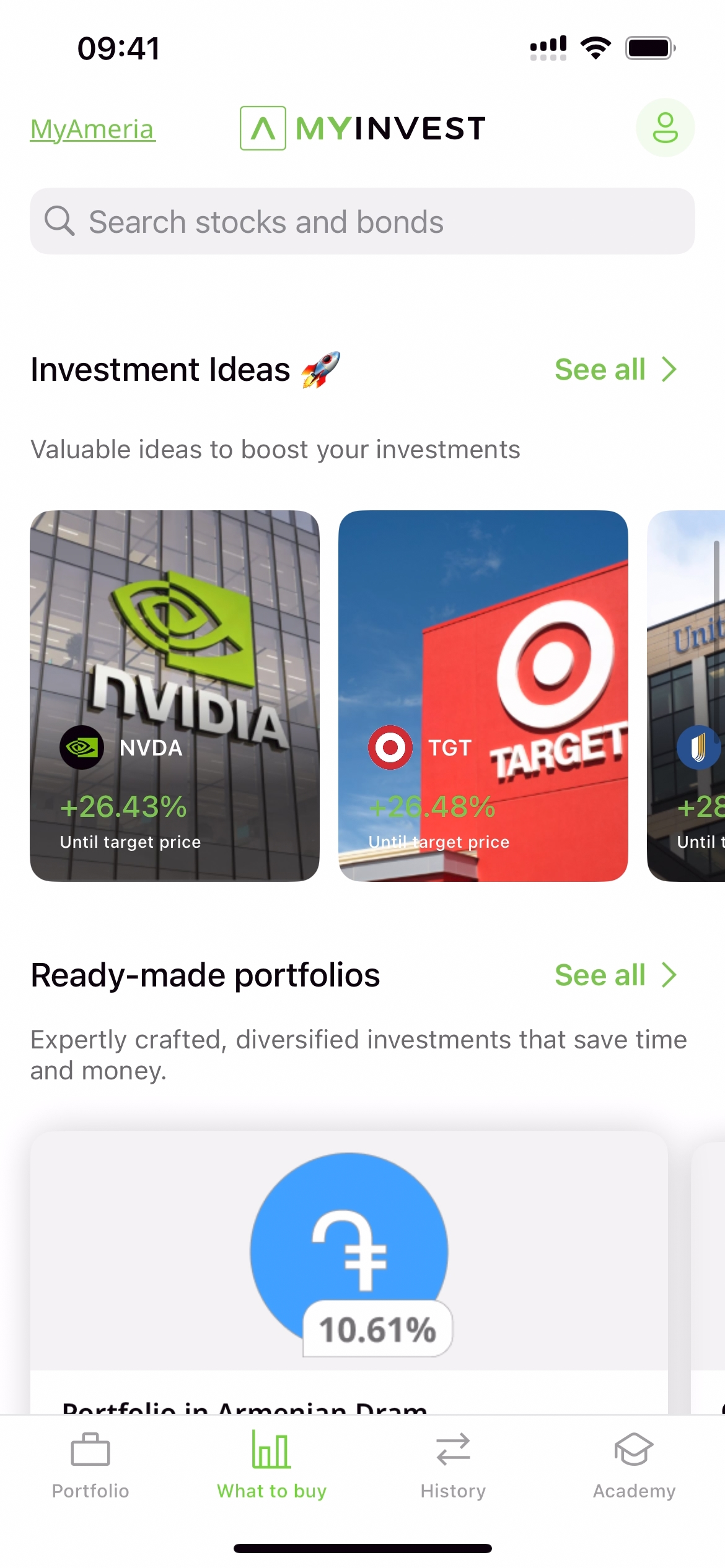See all Ready-made portfolios
The width and height of the screenshot is (725, 1568).
coord(615,975)
